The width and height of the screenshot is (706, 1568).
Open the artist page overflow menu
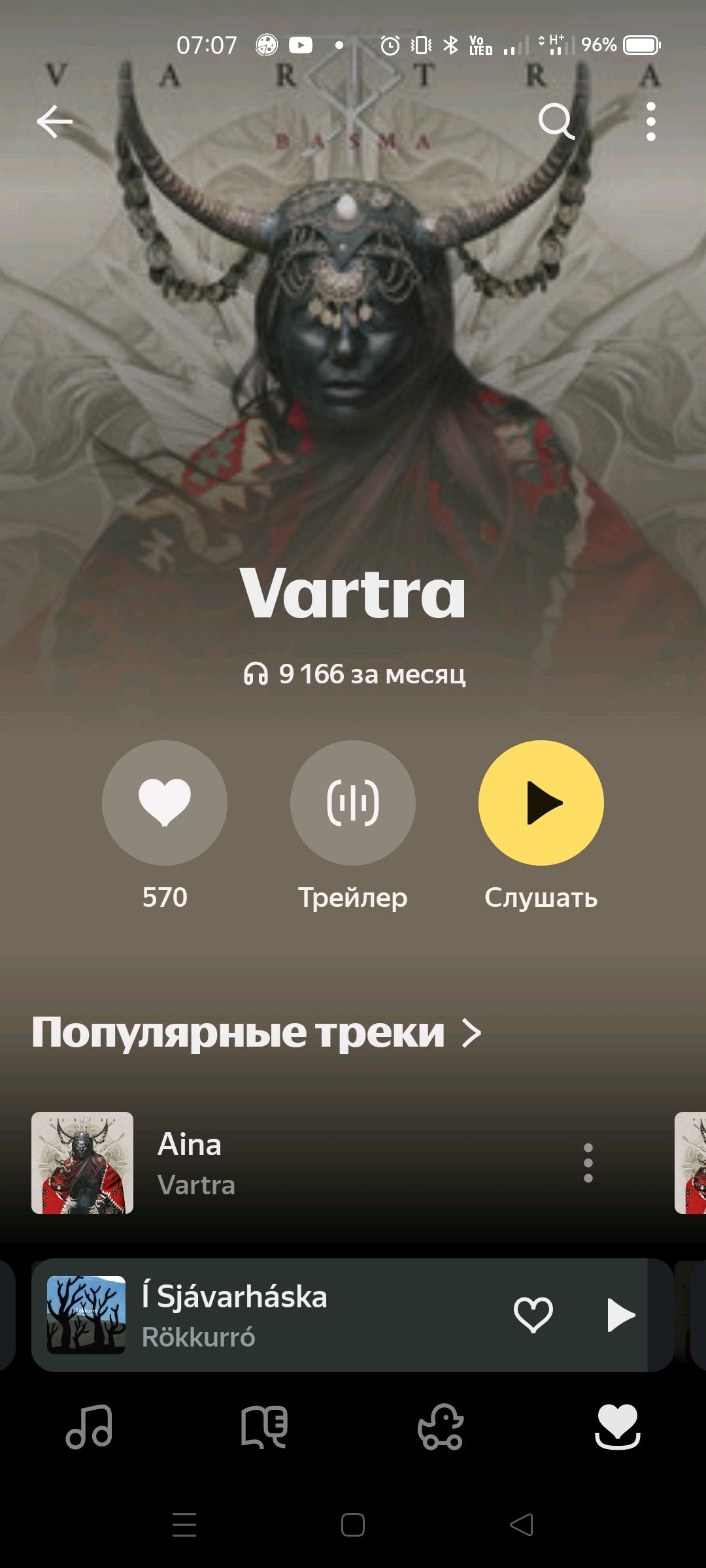point(650,122)
